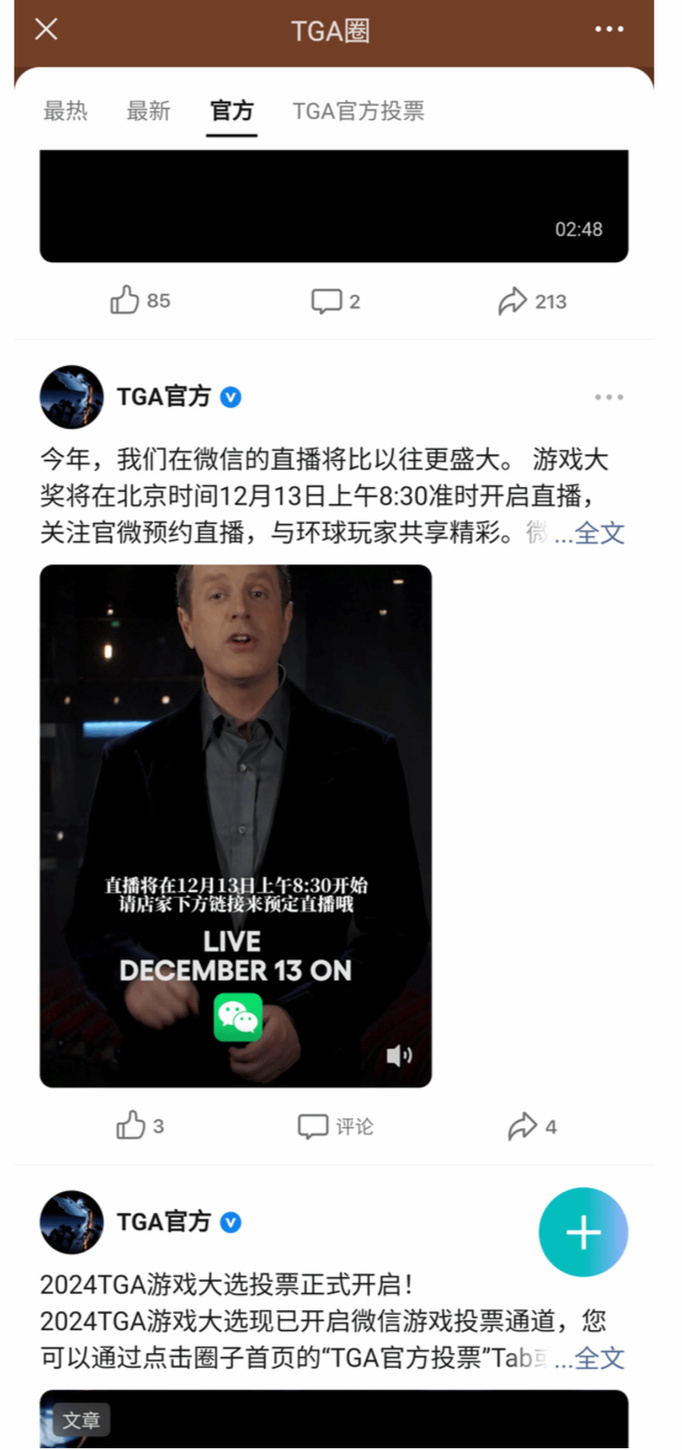Open the TGA官方投票 tab
This screenshot has width=682, height=1450.
coord(358,111)
